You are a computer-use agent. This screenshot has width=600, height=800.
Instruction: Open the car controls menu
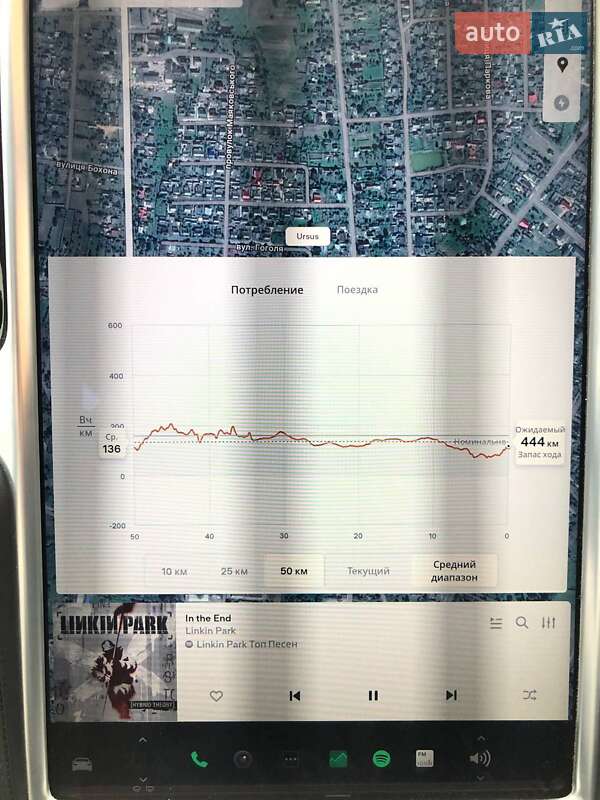click(x=82, y=764)
